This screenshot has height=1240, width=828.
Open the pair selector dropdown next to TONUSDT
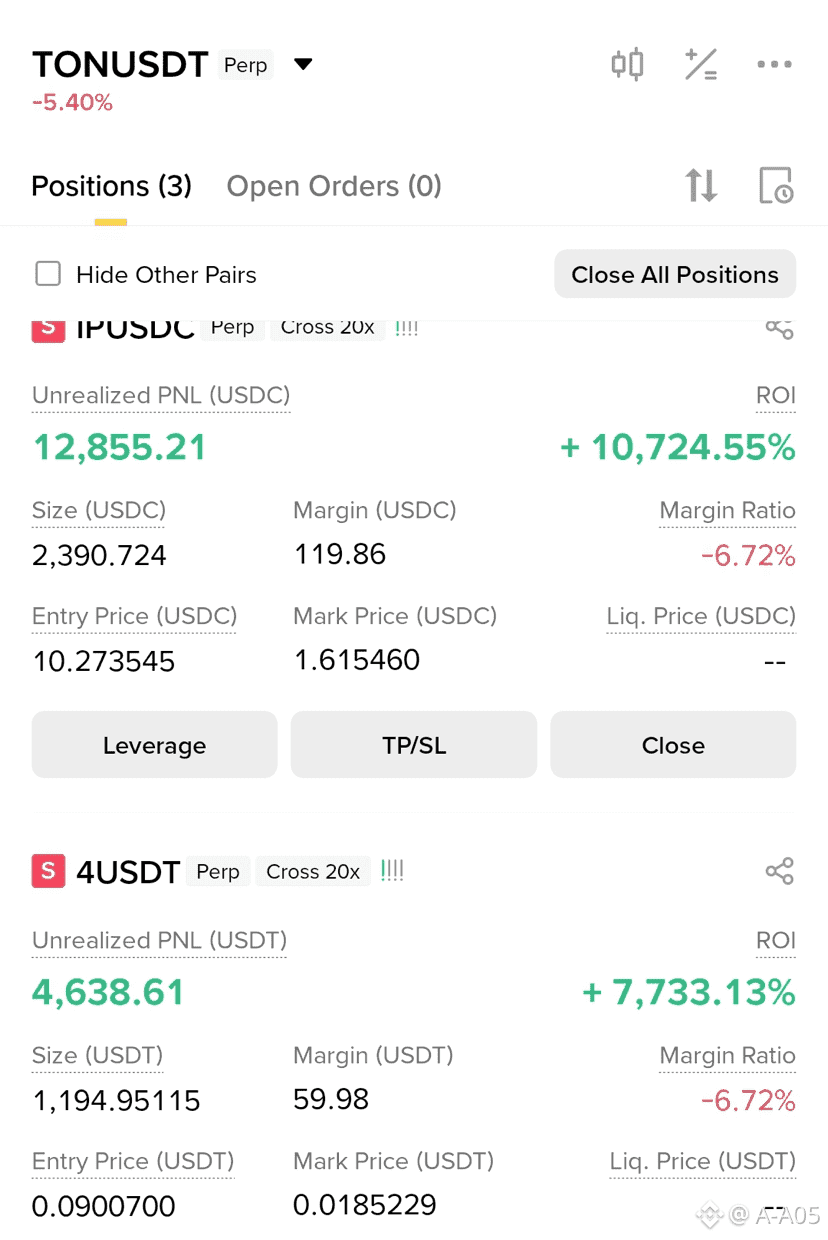pyautogui.click(x=303, y=62)
